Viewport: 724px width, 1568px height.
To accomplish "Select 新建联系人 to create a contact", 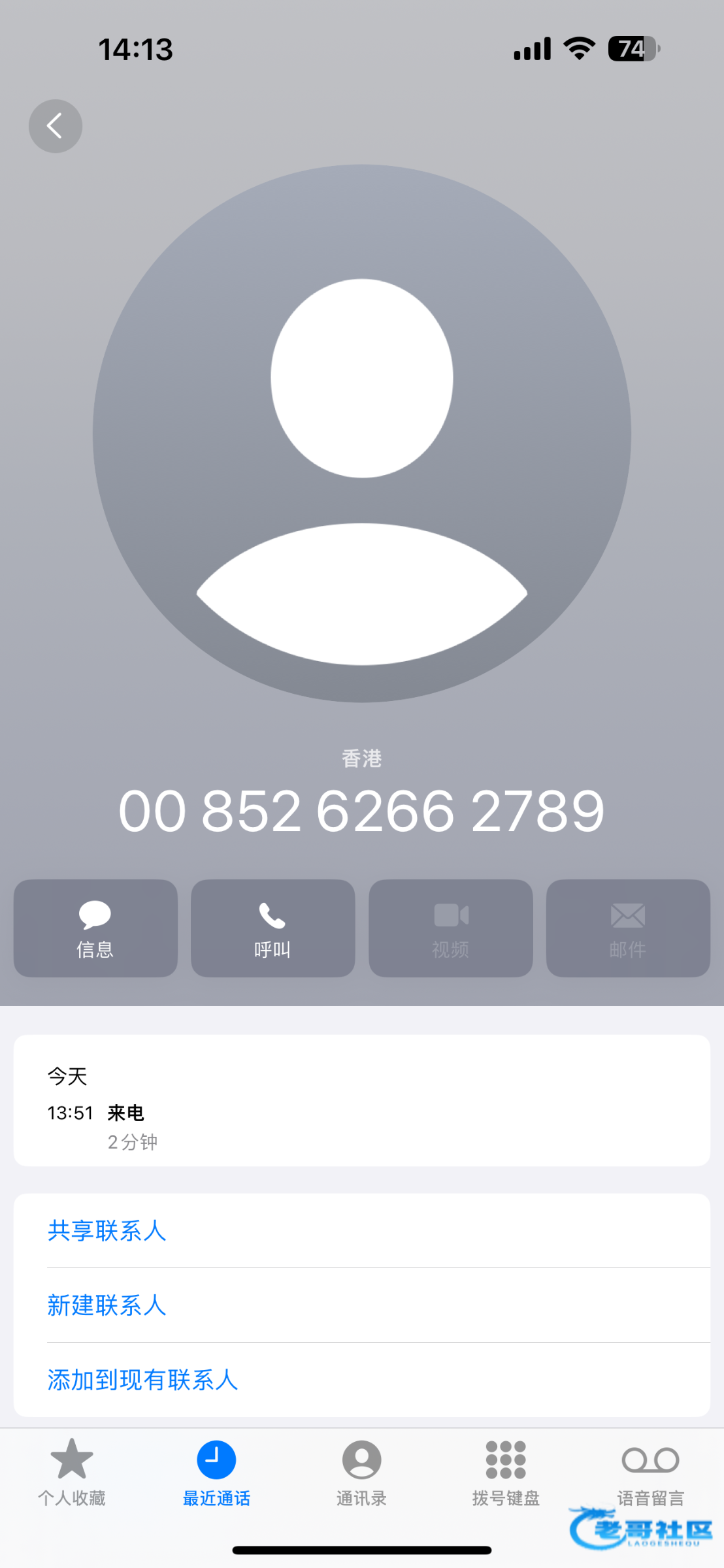I will [x=362, y=1305].
